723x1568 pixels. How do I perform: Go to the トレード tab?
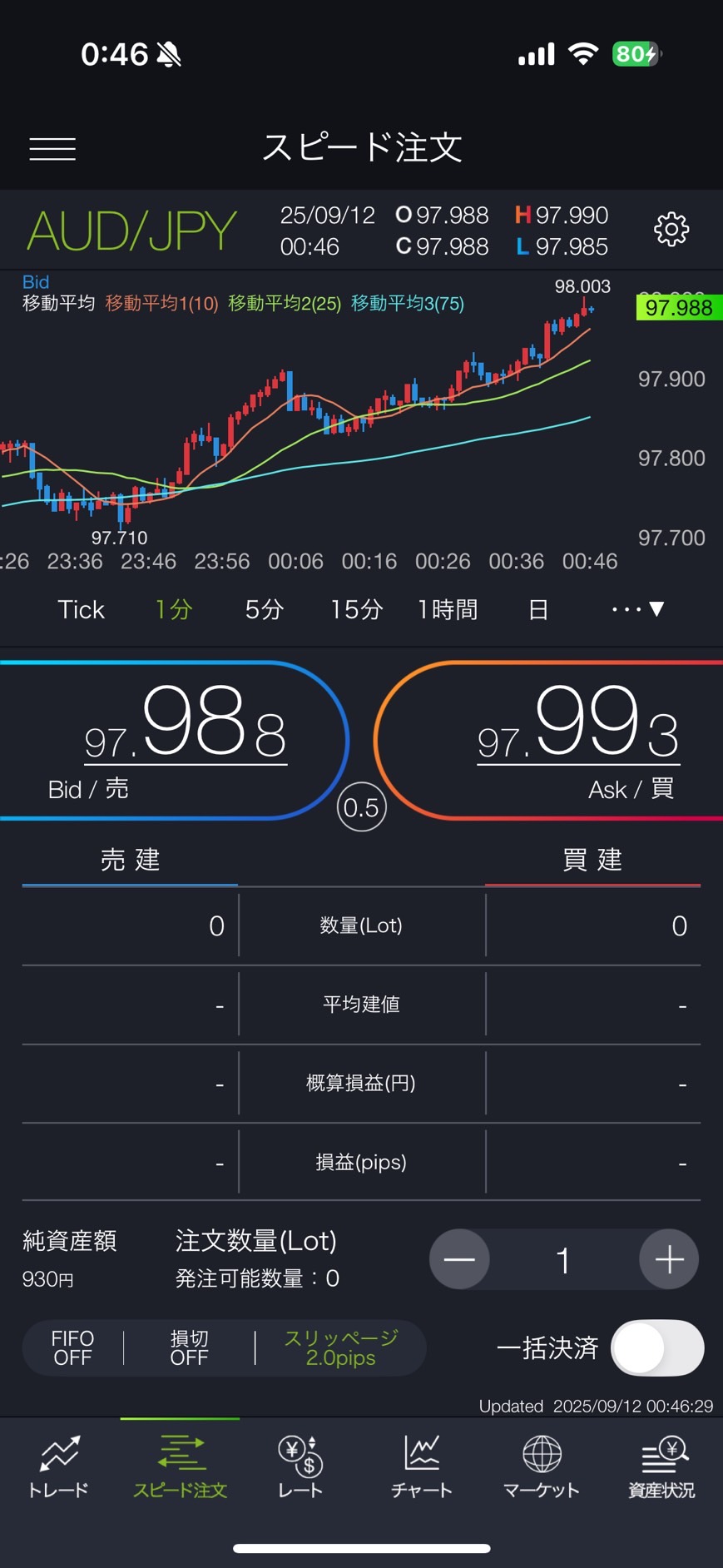click(x=59, y=1467)
